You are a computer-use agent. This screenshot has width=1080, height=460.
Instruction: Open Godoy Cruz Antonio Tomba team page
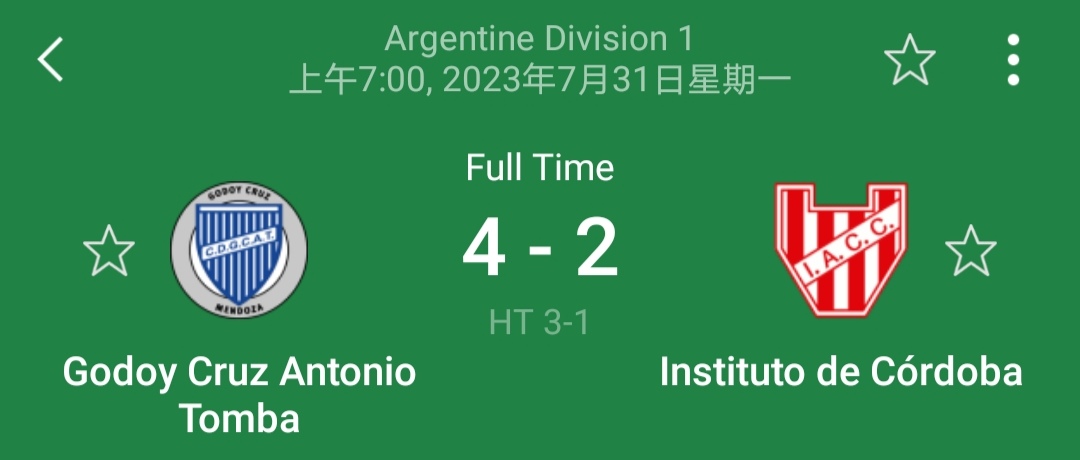coord(239,252)
